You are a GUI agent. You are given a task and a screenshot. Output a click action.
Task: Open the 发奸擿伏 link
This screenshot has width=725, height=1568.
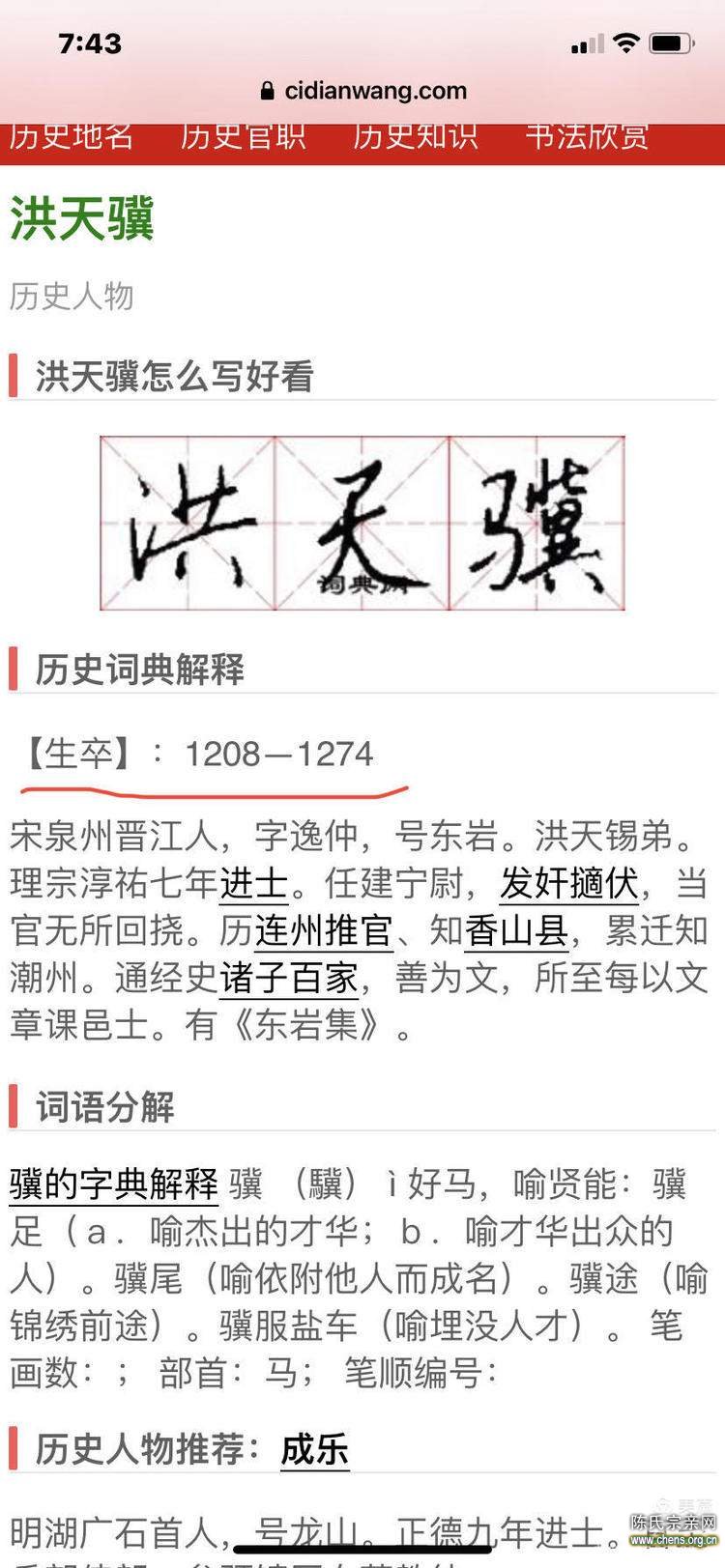click(569, 883)
